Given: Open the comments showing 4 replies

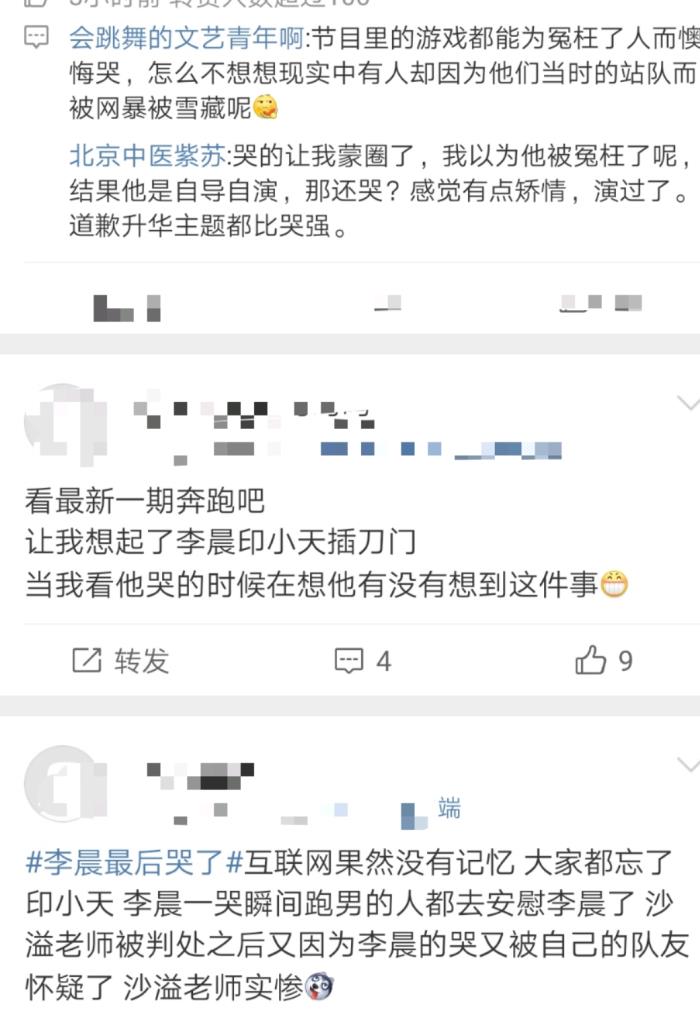Looking at the screenshot, I should tap(363, 660).
